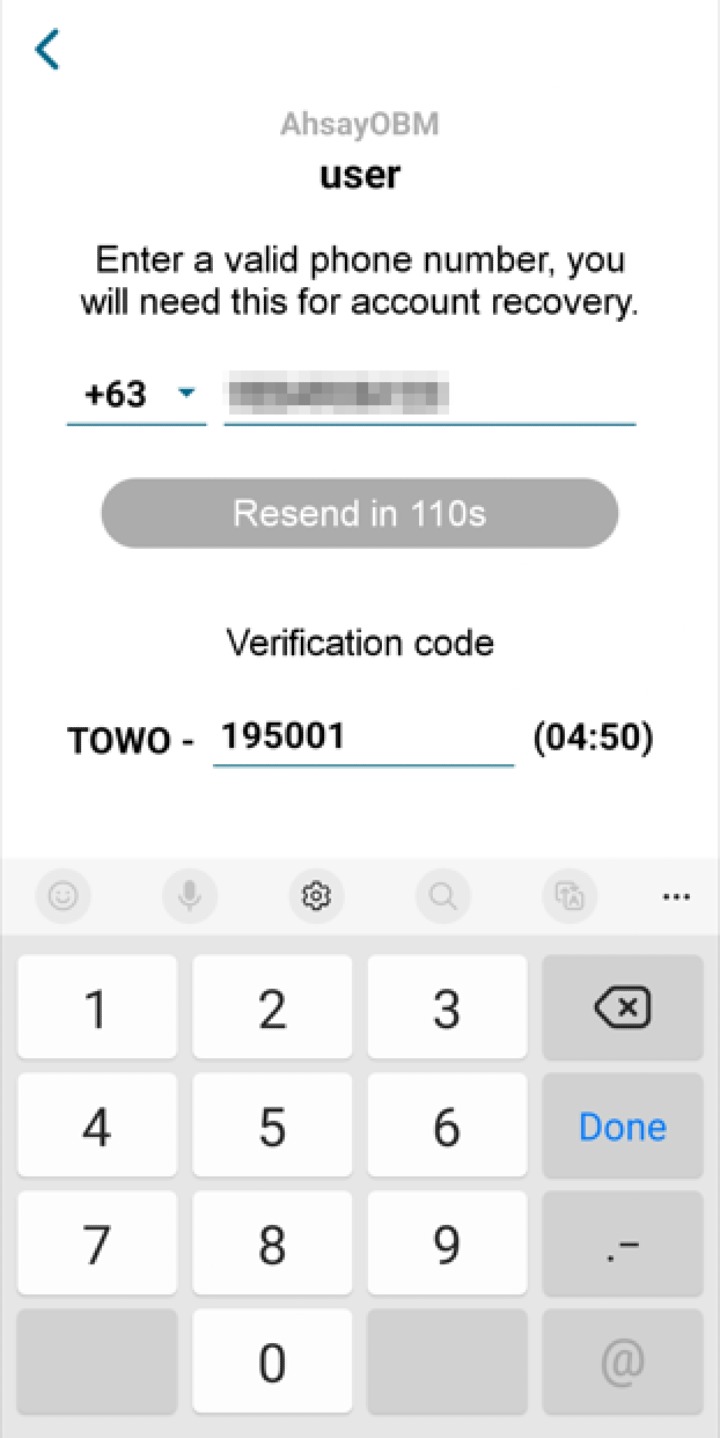This screenshot has width=720, height=1438.
Task: Open the +63 country code dropdown
Action: tap(137, 395)
